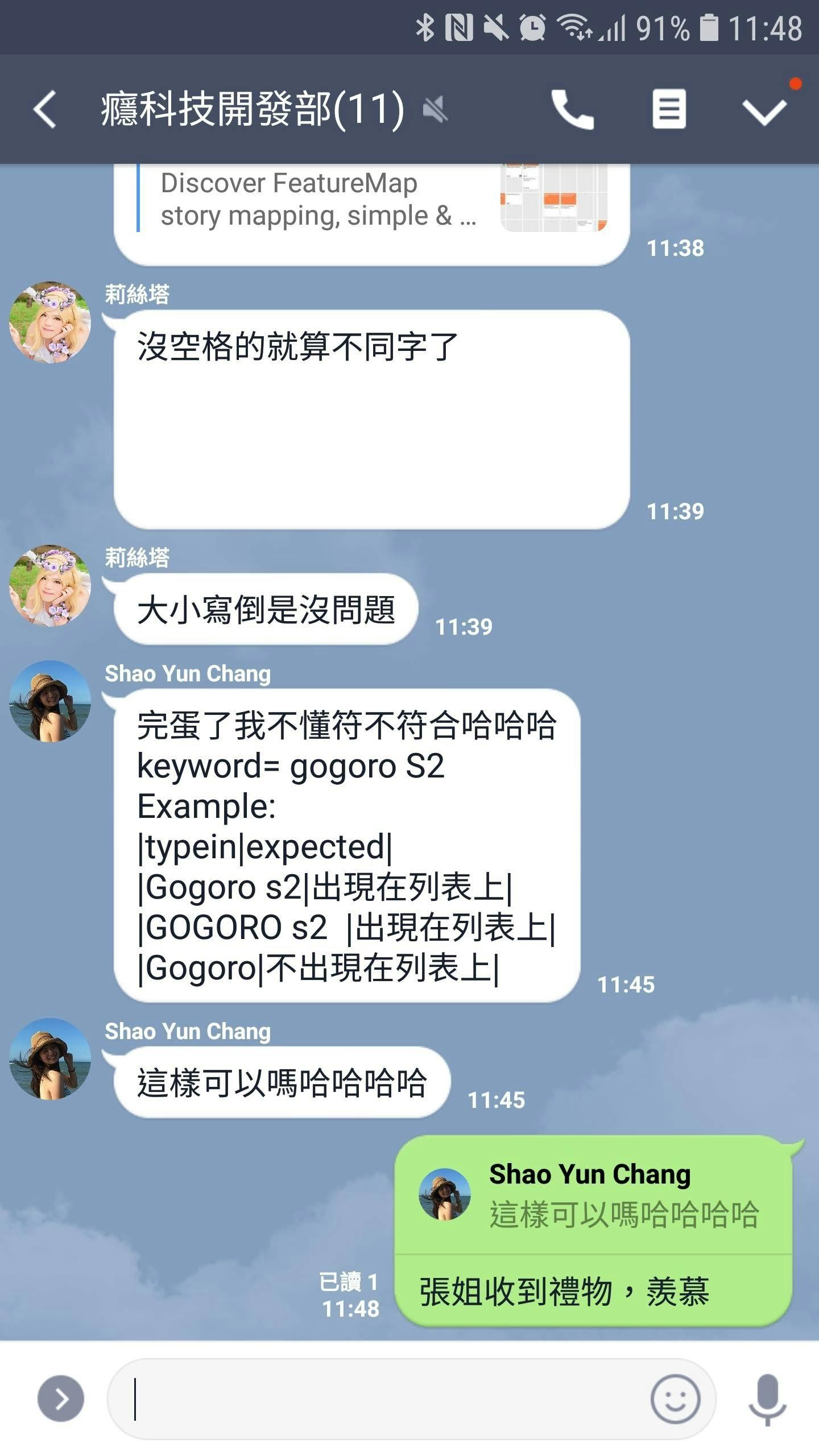This screenshot has height=1456, width=819.
Task: Open the emoji and sticker picker
Action: click(675, 1399)
